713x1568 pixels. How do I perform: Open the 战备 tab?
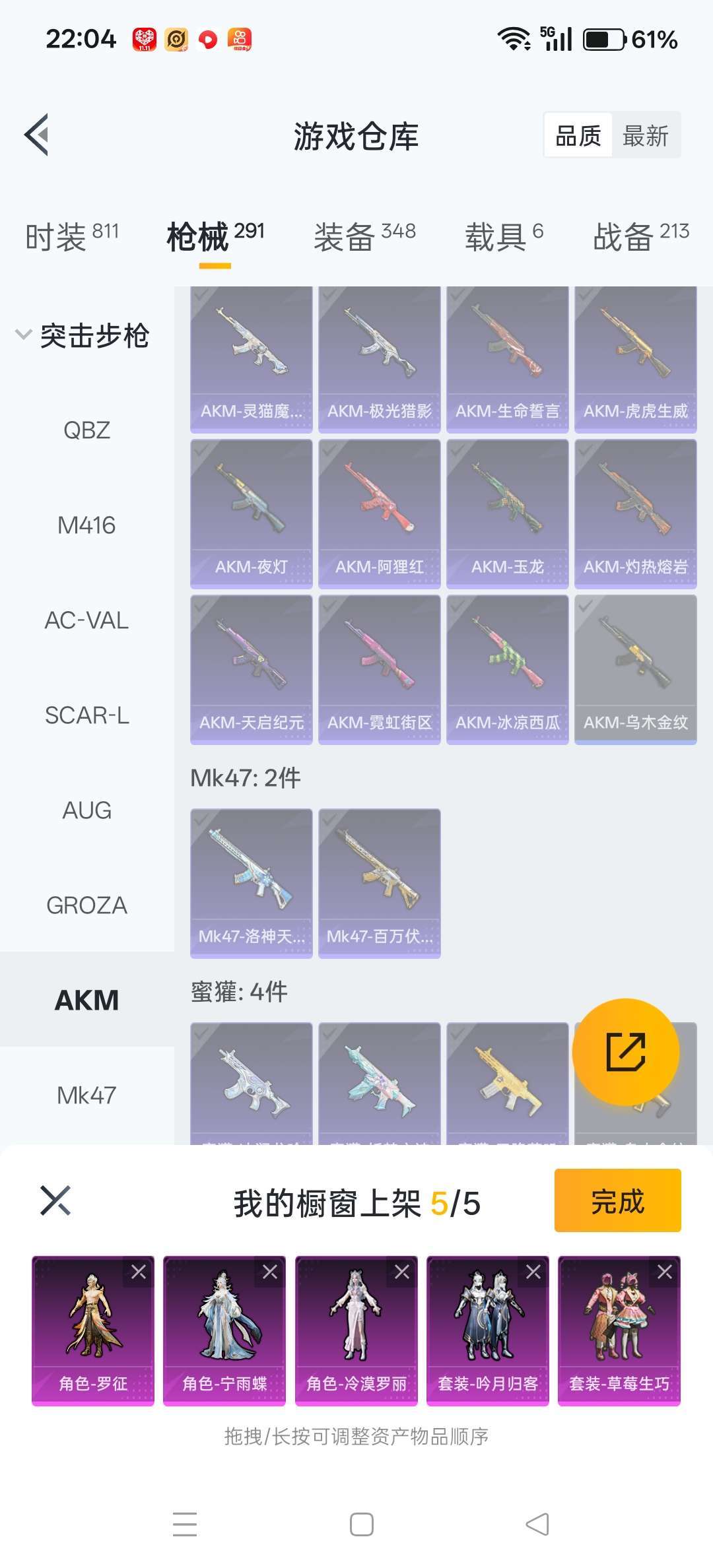(x=640, y=236)
